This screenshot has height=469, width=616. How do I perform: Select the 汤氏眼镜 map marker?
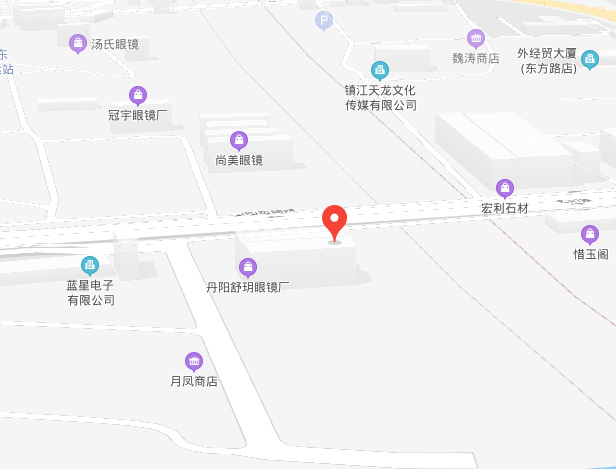coord(77,43)
